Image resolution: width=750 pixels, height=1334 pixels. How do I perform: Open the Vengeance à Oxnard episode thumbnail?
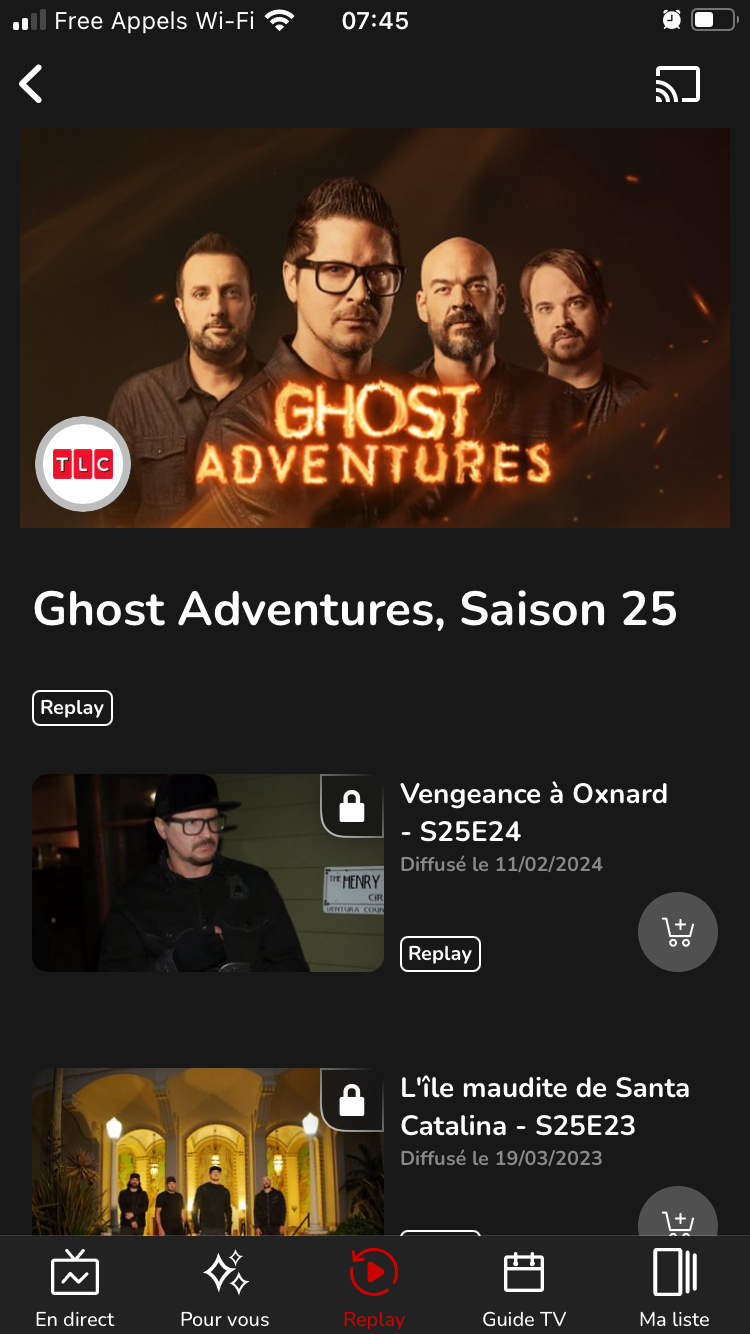click(208, 872)
